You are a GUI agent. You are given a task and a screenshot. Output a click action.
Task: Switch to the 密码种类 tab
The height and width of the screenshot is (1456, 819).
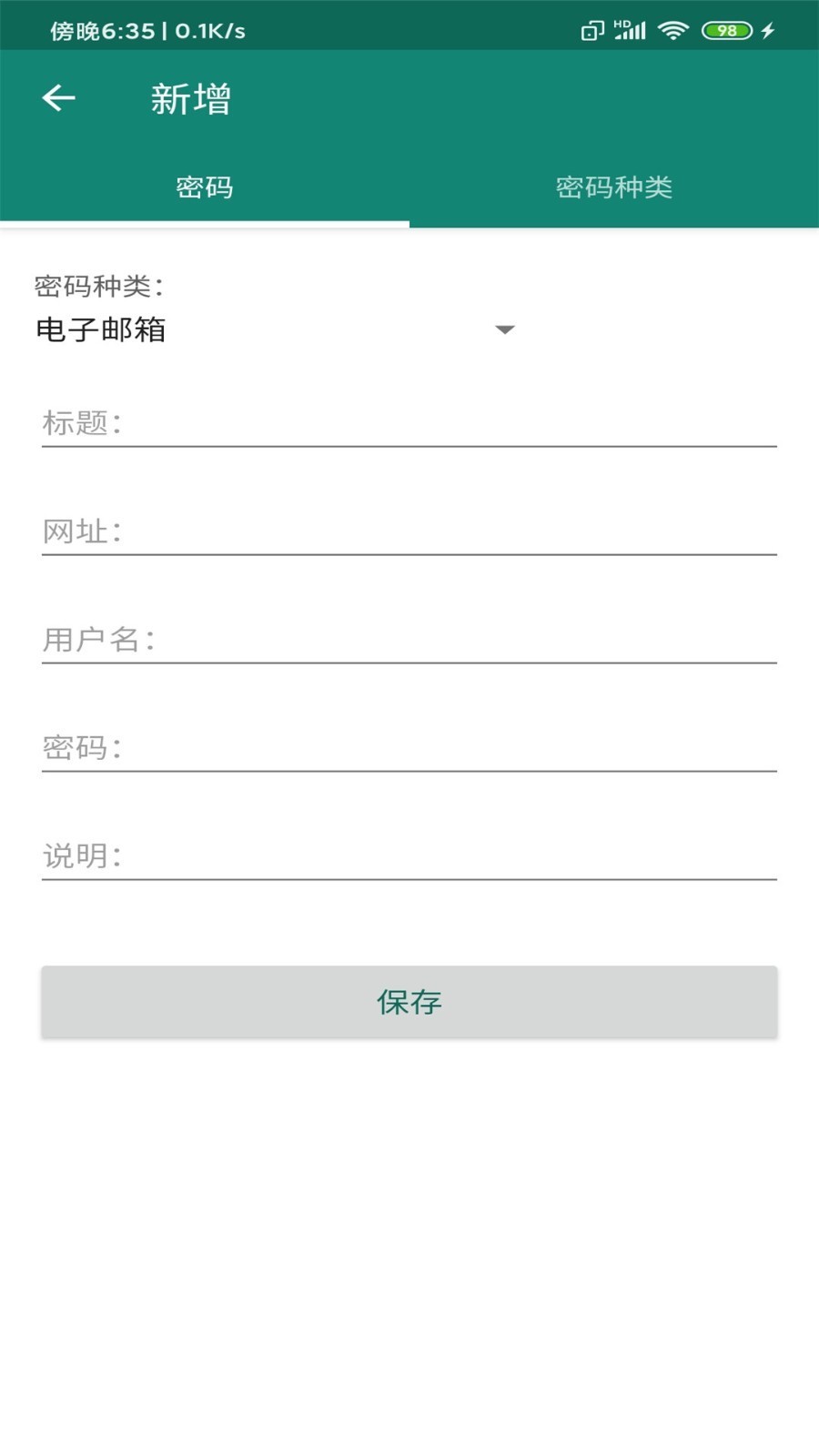614,187
